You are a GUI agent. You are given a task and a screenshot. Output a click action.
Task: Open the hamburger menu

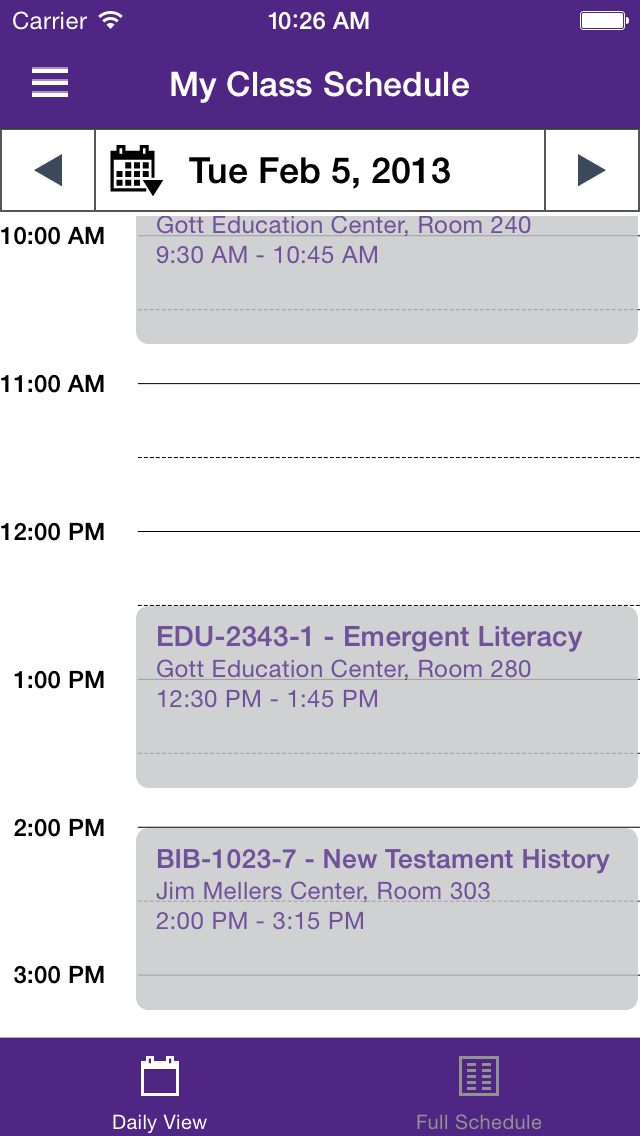[x=50, y=84]
